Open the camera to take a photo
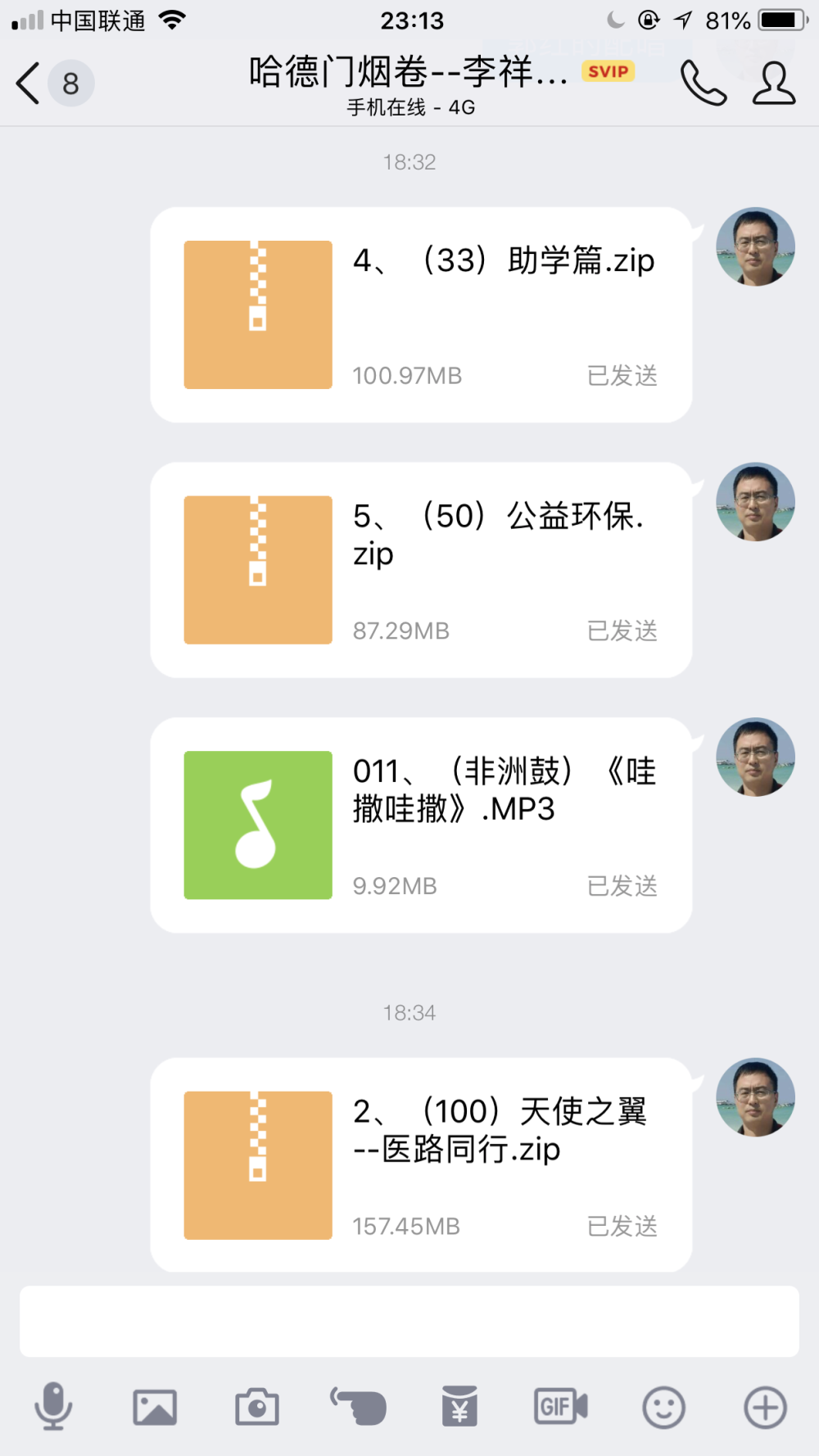 257,1407
